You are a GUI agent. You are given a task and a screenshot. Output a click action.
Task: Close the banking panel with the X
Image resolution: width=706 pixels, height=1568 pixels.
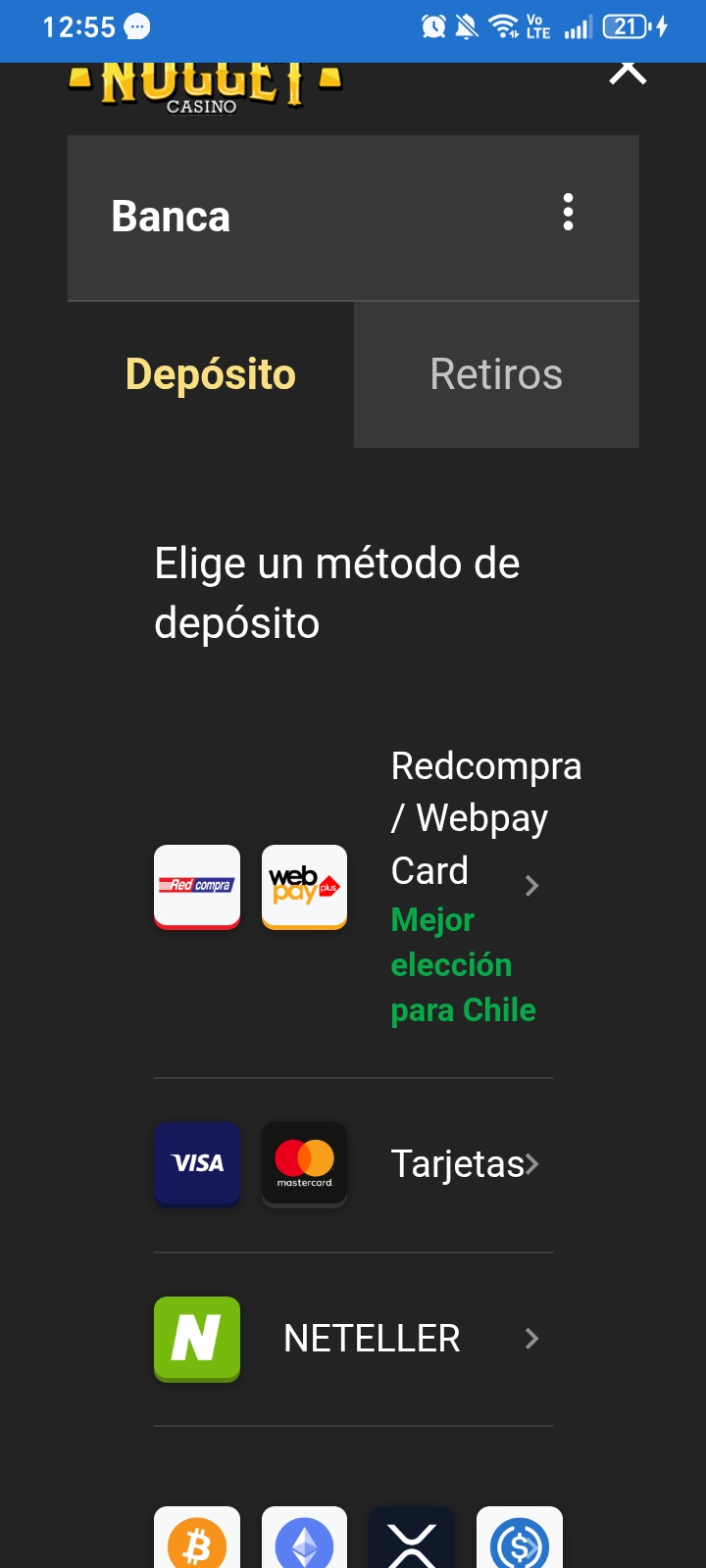coord(628,73)
